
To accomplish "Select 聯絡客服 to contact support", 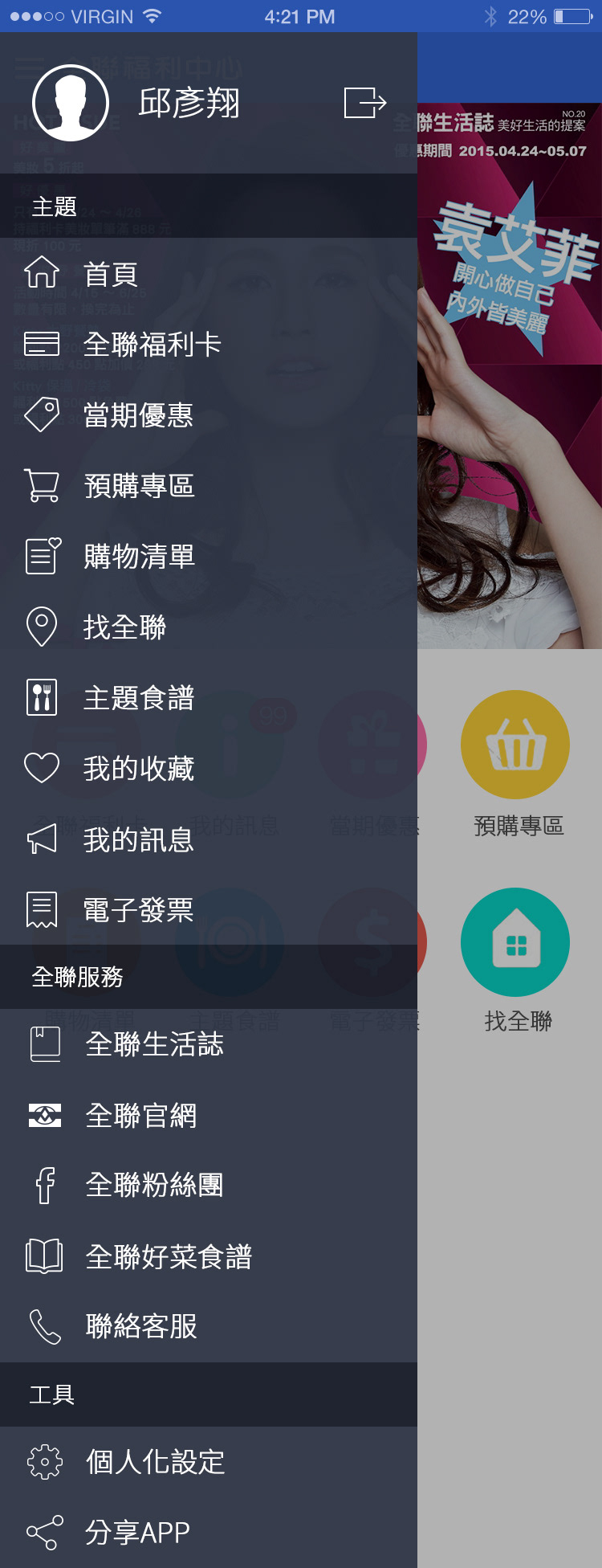I will [140, 1327].
